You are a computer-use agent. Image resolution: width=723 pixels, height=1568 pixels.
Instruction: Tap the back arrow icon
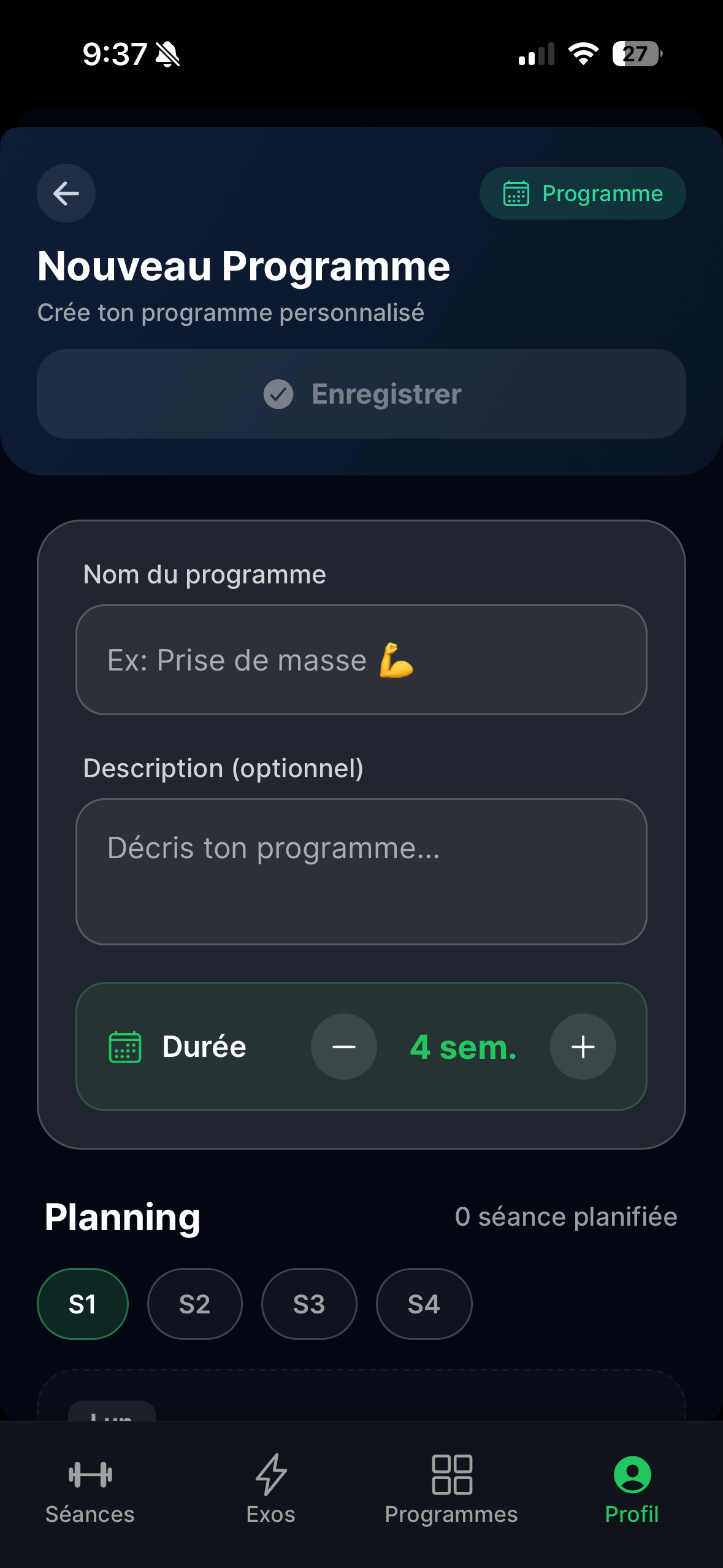click(66, 193)
